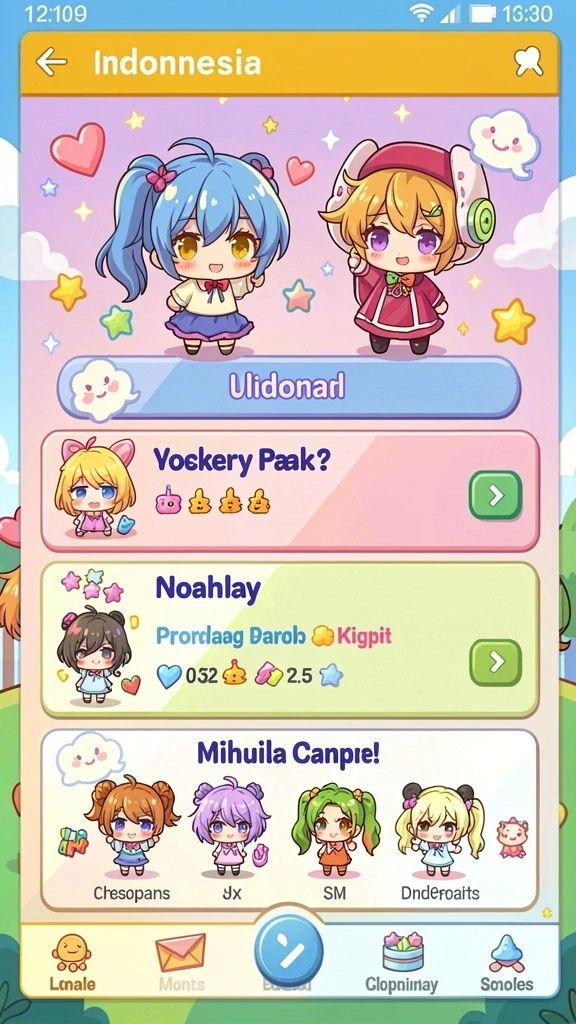Open the Monts envelope tab
Viewport: 576px width, 1024px height.
click(181, 963)
